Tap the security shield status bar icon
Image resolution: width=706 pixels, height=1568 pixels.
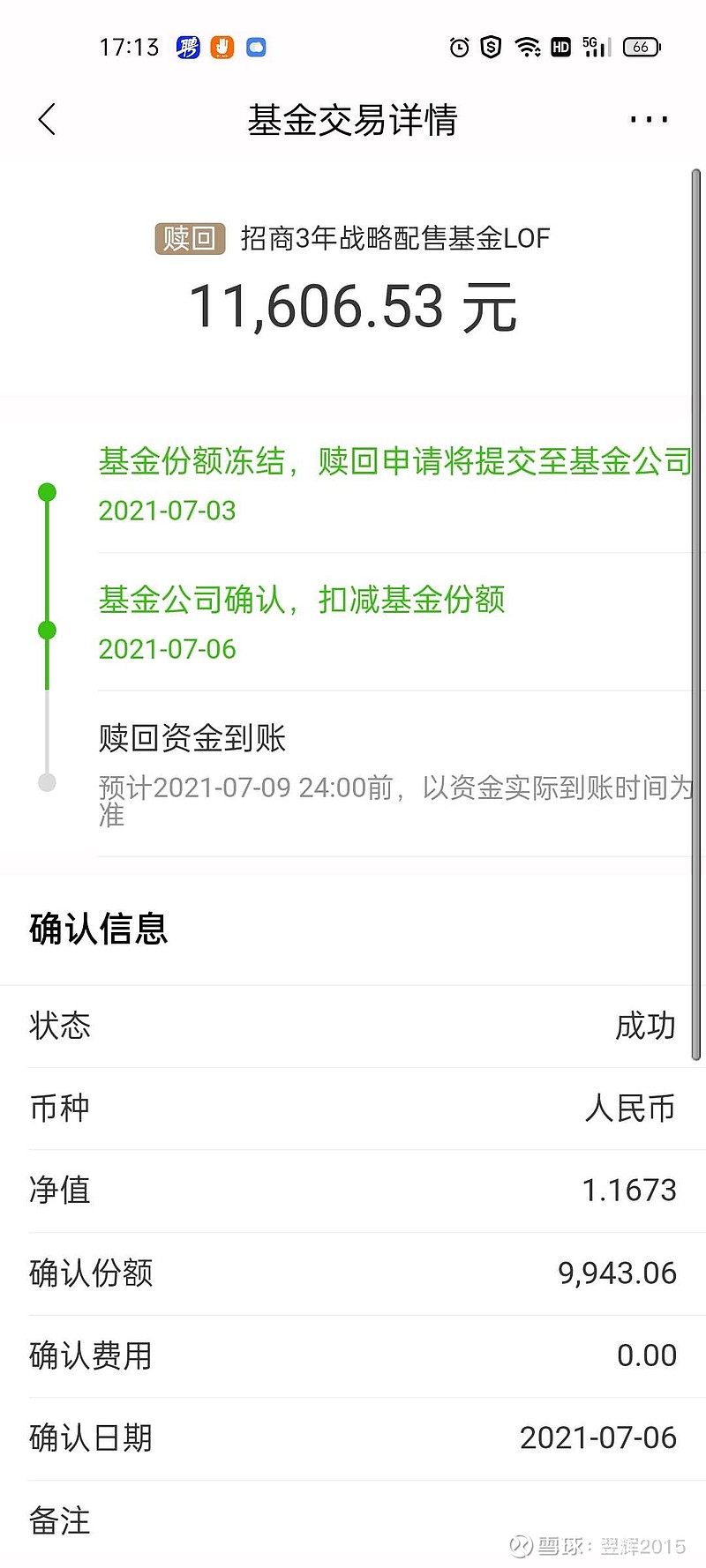point(492,46)
